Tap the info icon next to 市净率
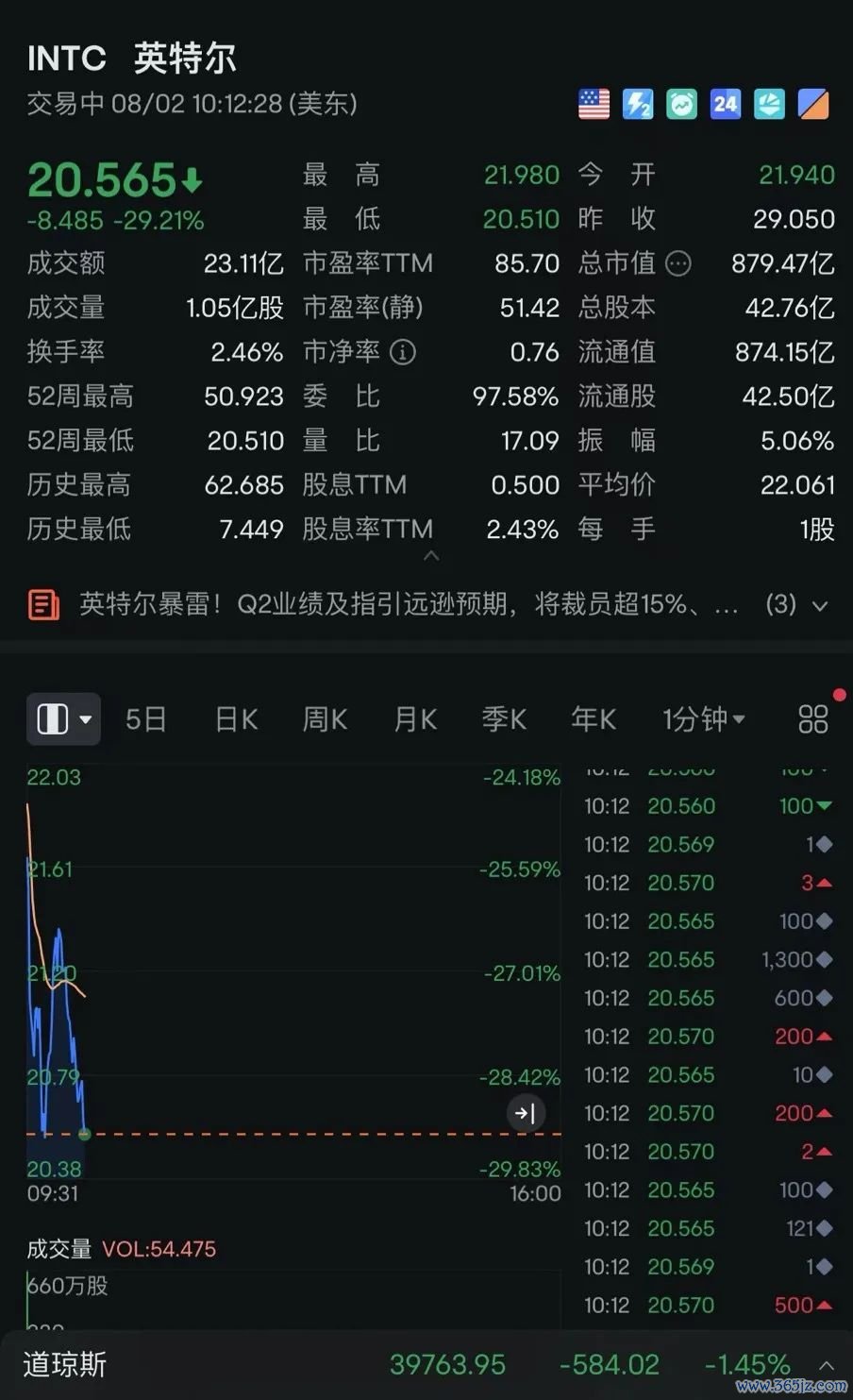Image resolution: width=853 pixels, height=1400 pixels. click(x=403, y=352)
